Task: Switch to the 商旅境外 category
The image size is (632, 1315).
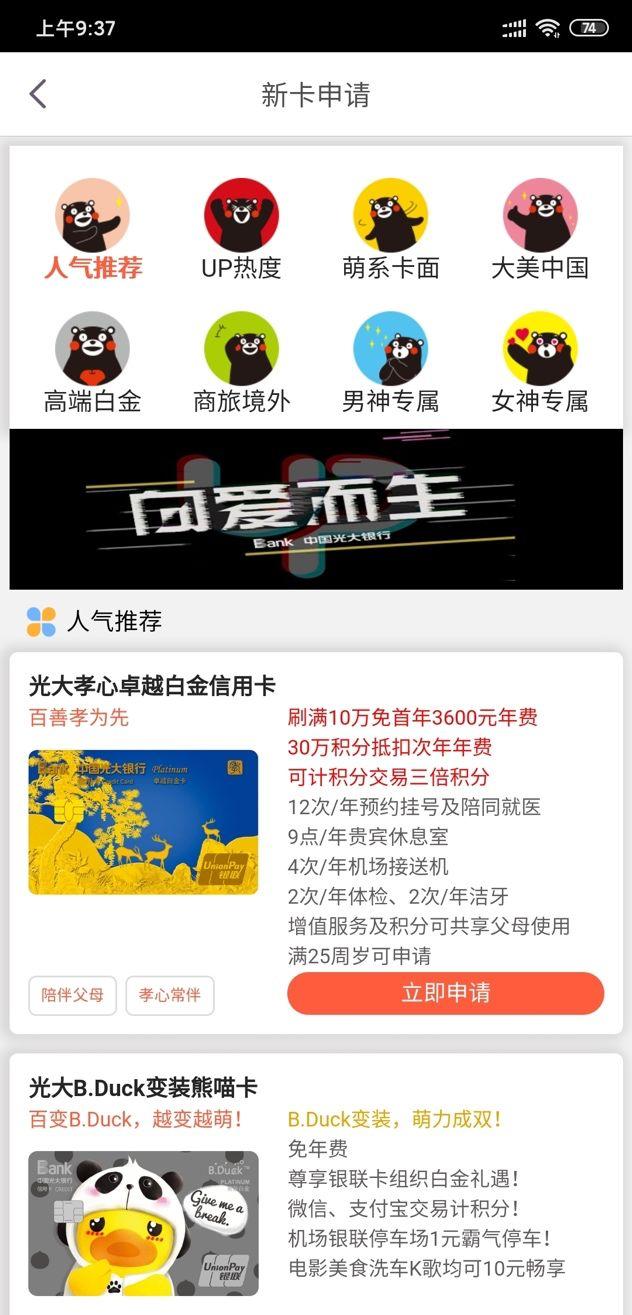Action: click(x=241, y=363)
